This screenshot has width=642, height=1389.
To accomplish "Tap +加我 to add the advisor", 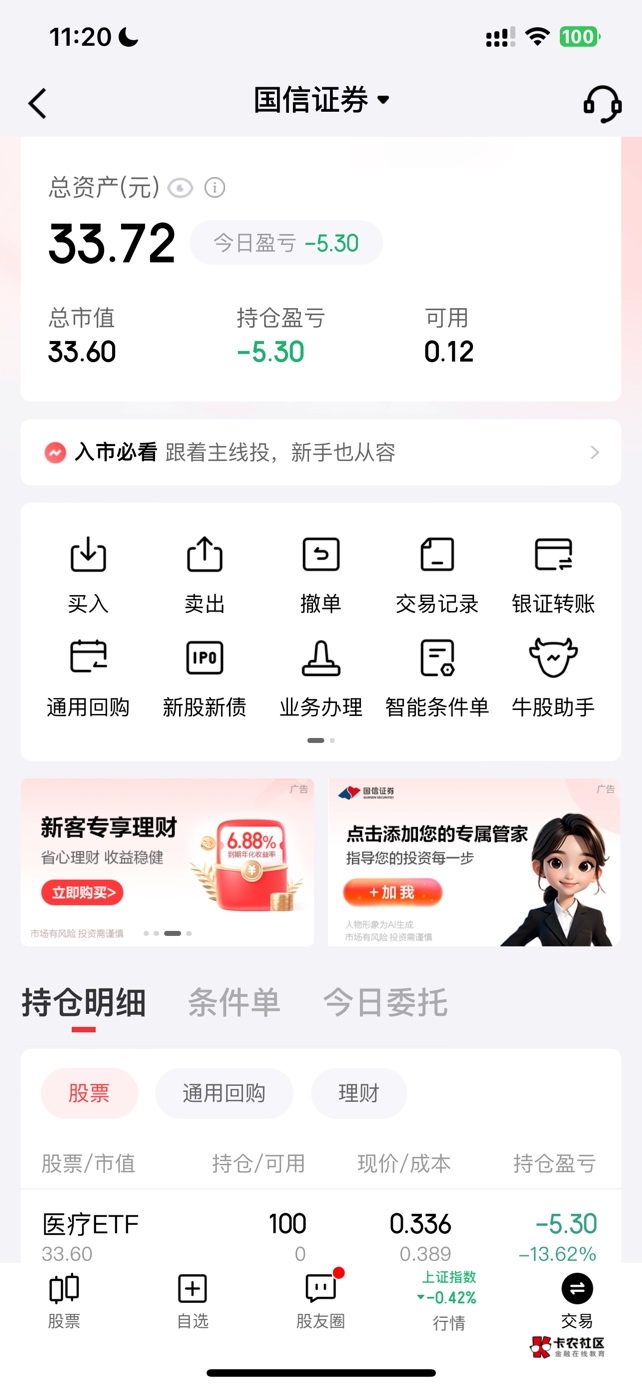I will pyautogui.click(x=392, y=892).
